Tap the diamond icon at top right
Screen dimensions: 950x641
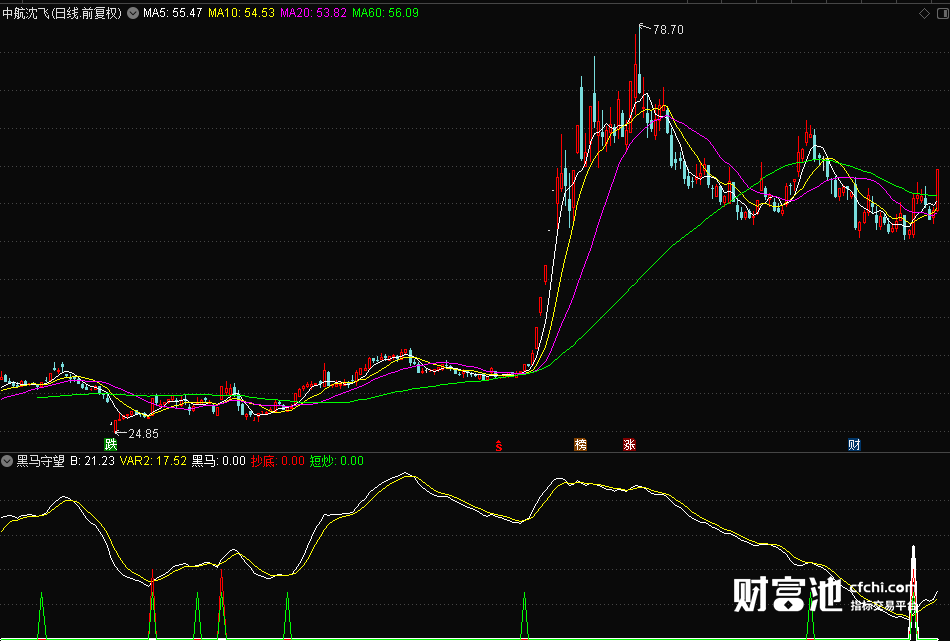coord(924,13)
